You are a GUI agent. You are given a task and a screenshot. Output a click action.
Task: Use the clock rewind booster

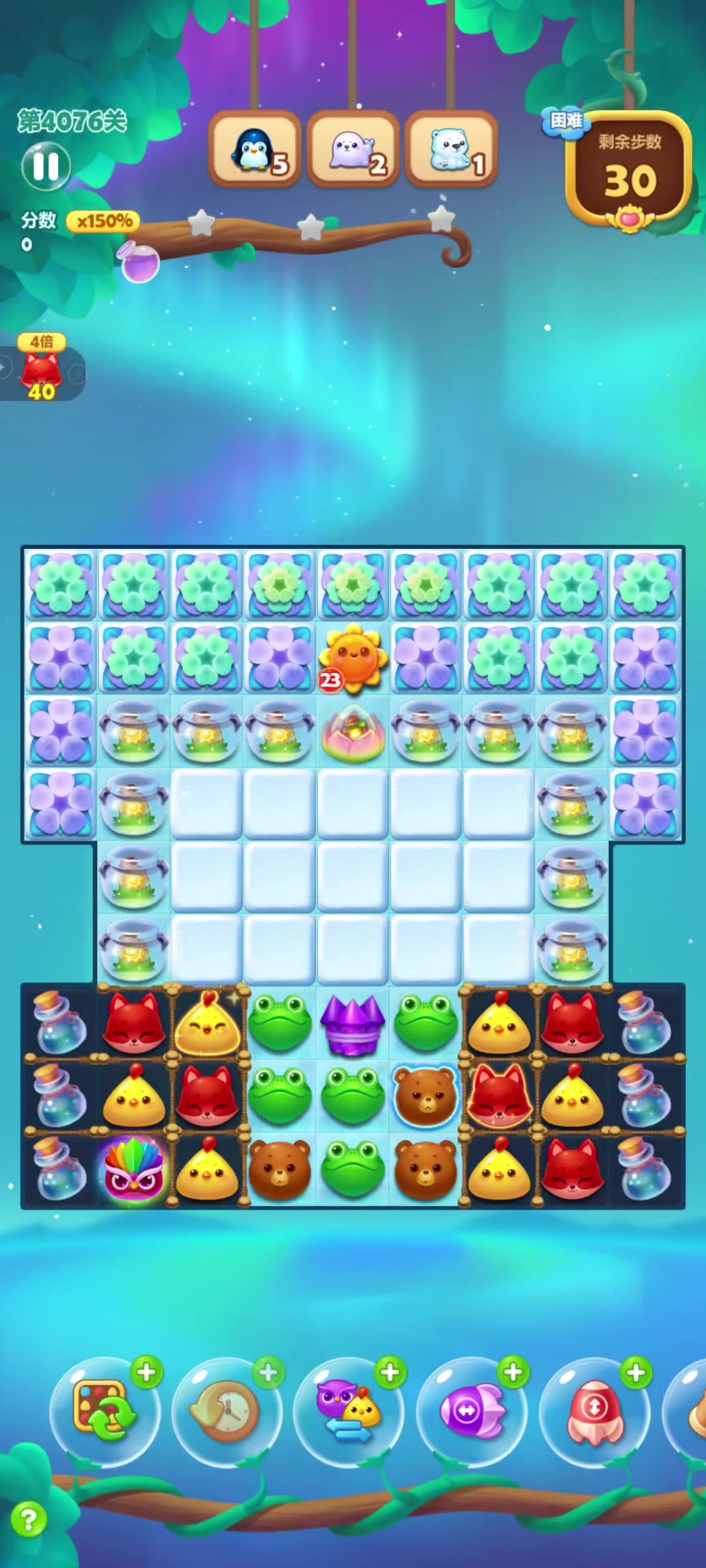(x=226, y=1411)
